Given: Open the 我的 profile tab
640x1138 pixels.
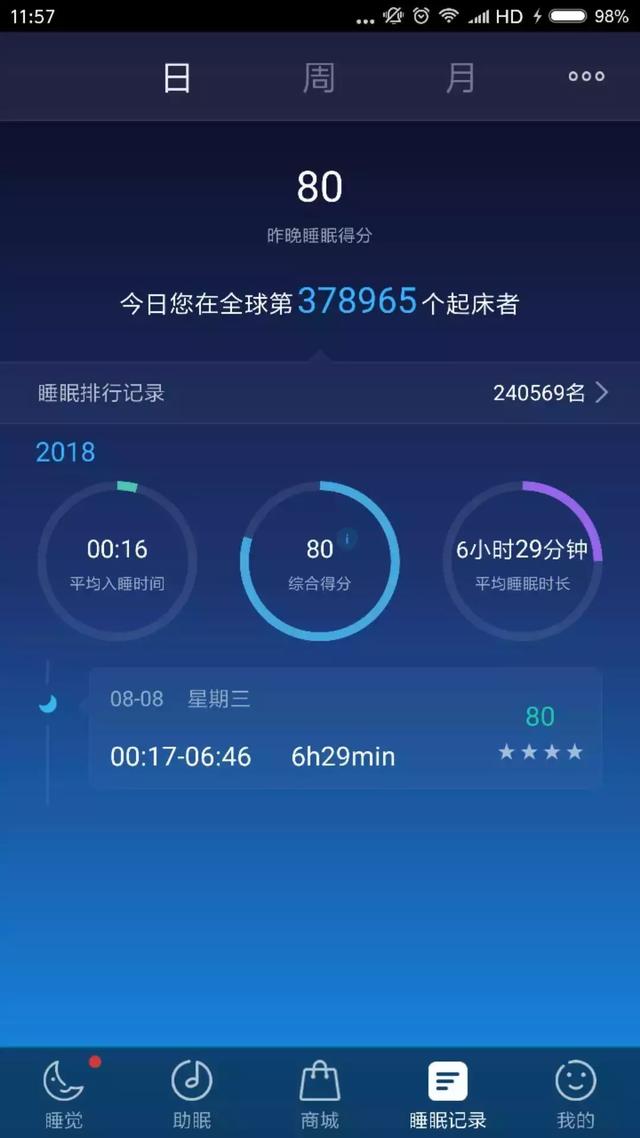Looking at the screenshot, I should 575,1093.
